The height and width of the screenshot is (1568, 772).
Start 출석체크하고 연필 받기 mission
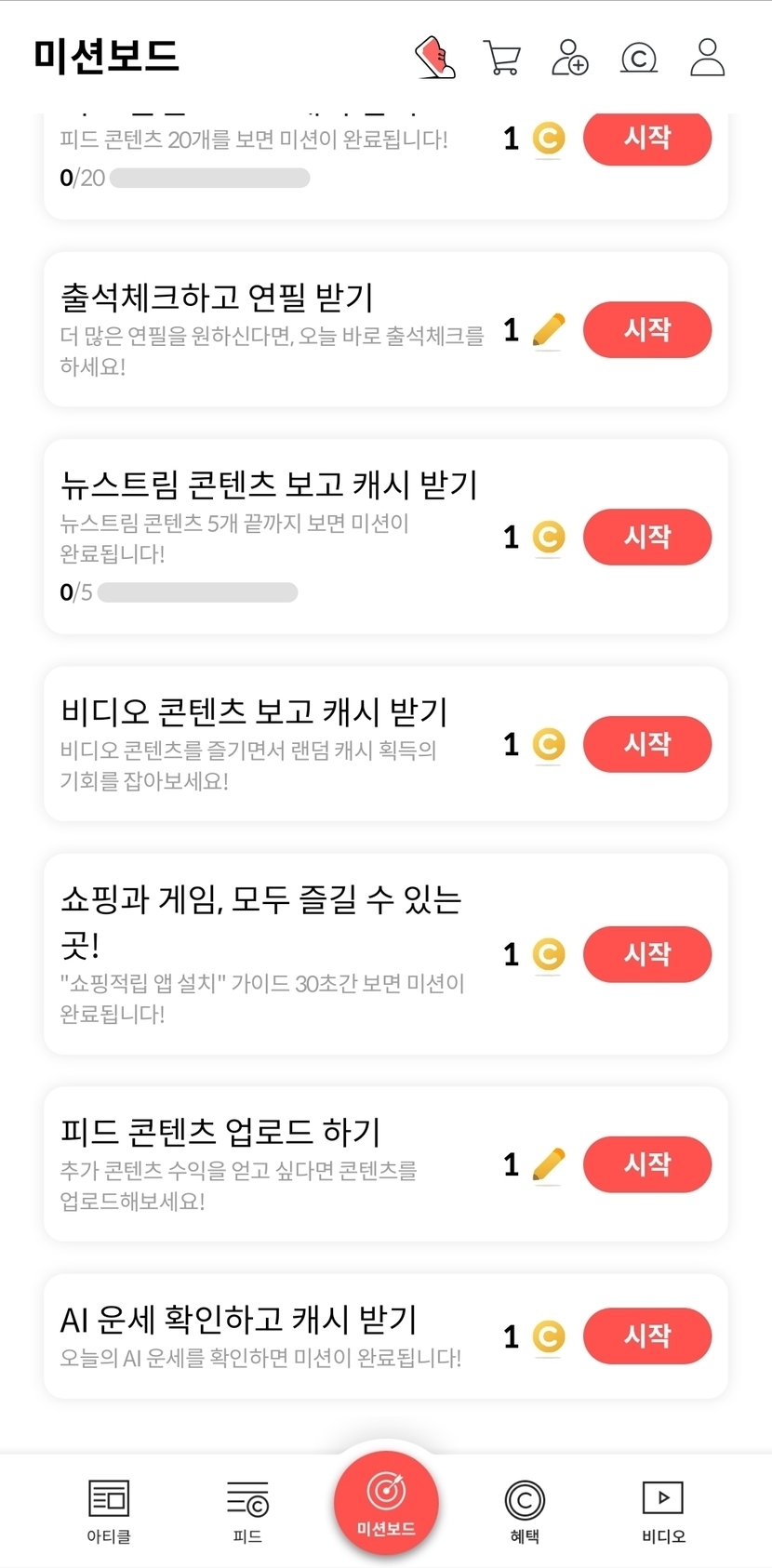(646, 329)
